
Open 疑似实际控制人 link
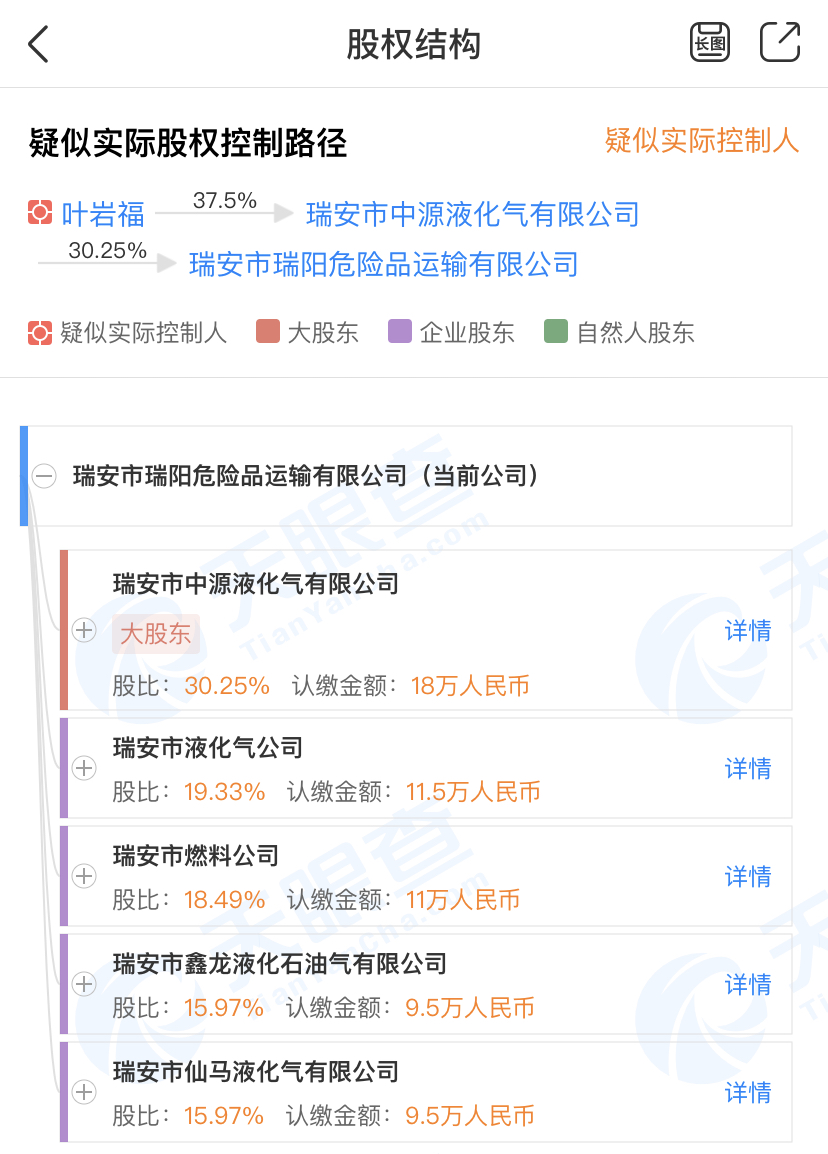[701, 141]
